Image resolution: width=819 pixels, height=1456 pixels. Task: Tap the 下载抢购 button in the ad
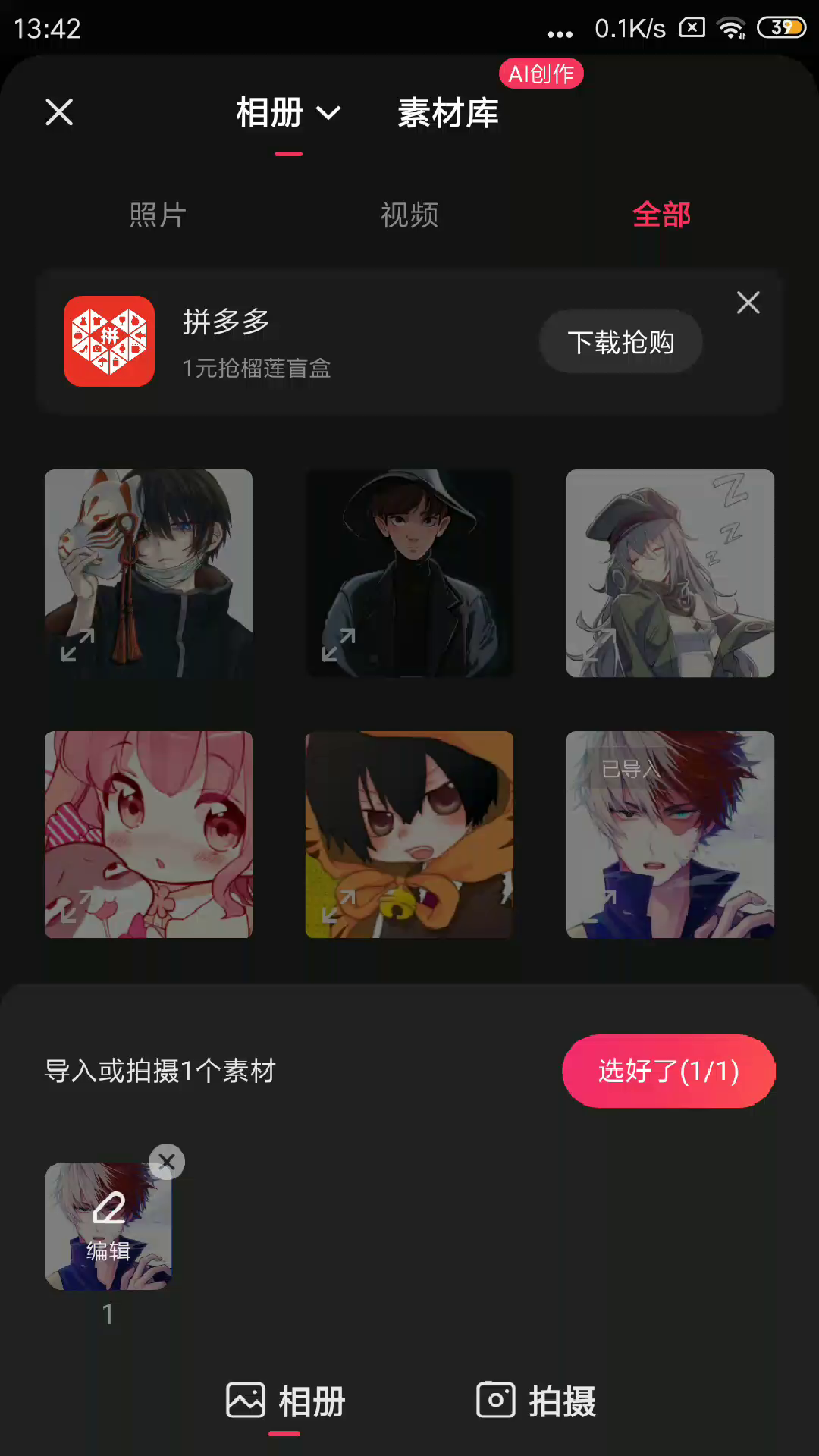tap(620, 342)
